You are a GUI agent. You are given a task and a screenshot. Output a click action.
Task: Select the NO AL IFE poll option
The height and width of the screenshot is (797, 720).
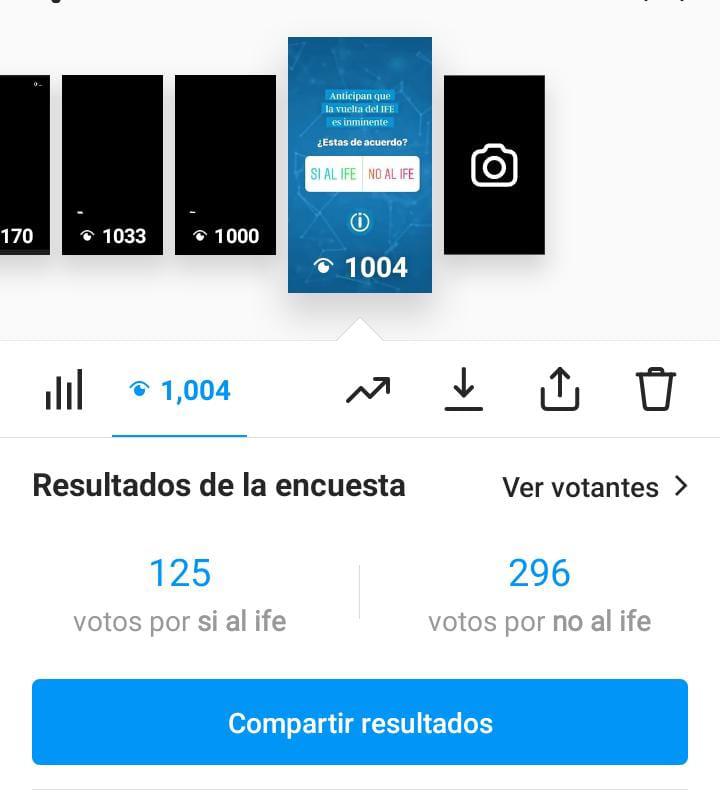click(390, 172)
